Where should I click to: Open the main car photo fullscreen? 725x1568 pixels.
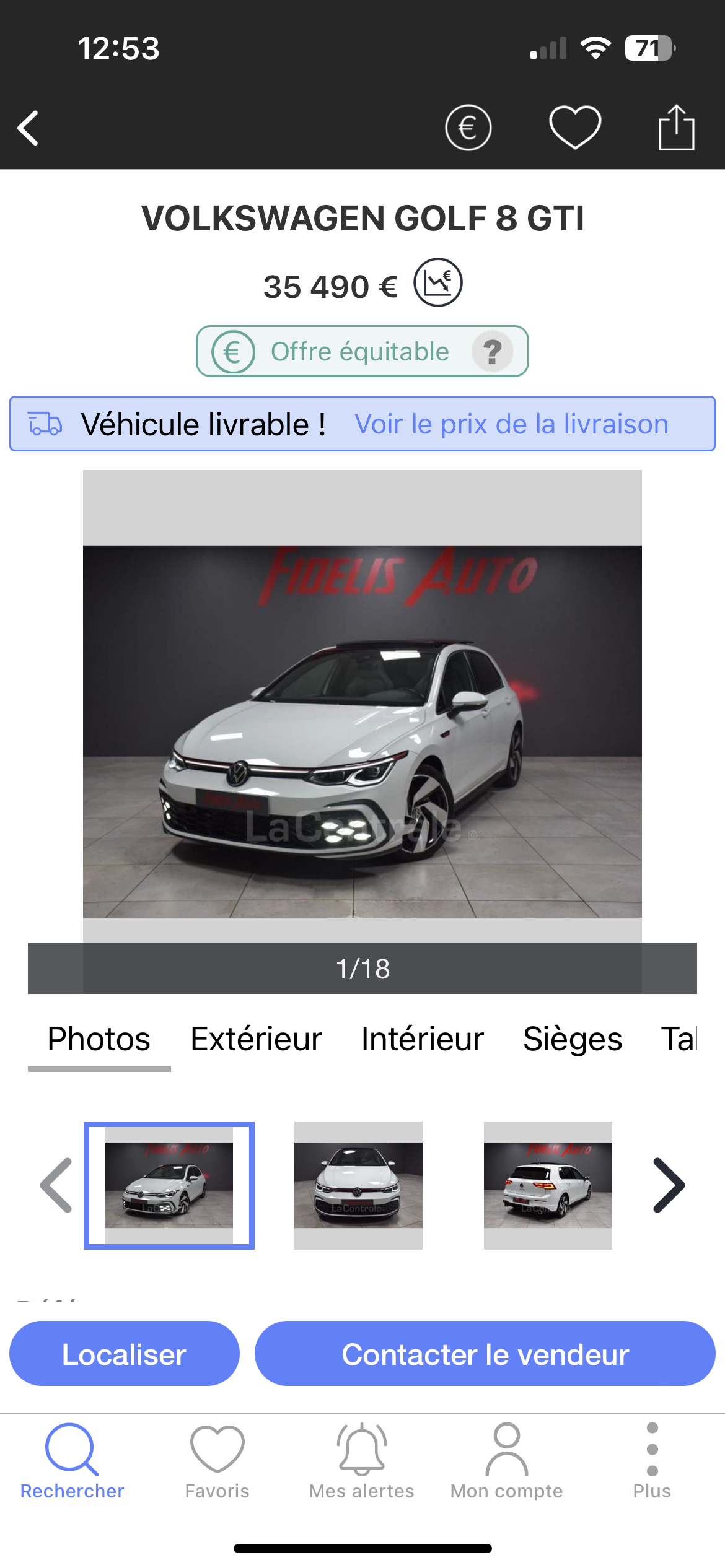coord(362,731)
